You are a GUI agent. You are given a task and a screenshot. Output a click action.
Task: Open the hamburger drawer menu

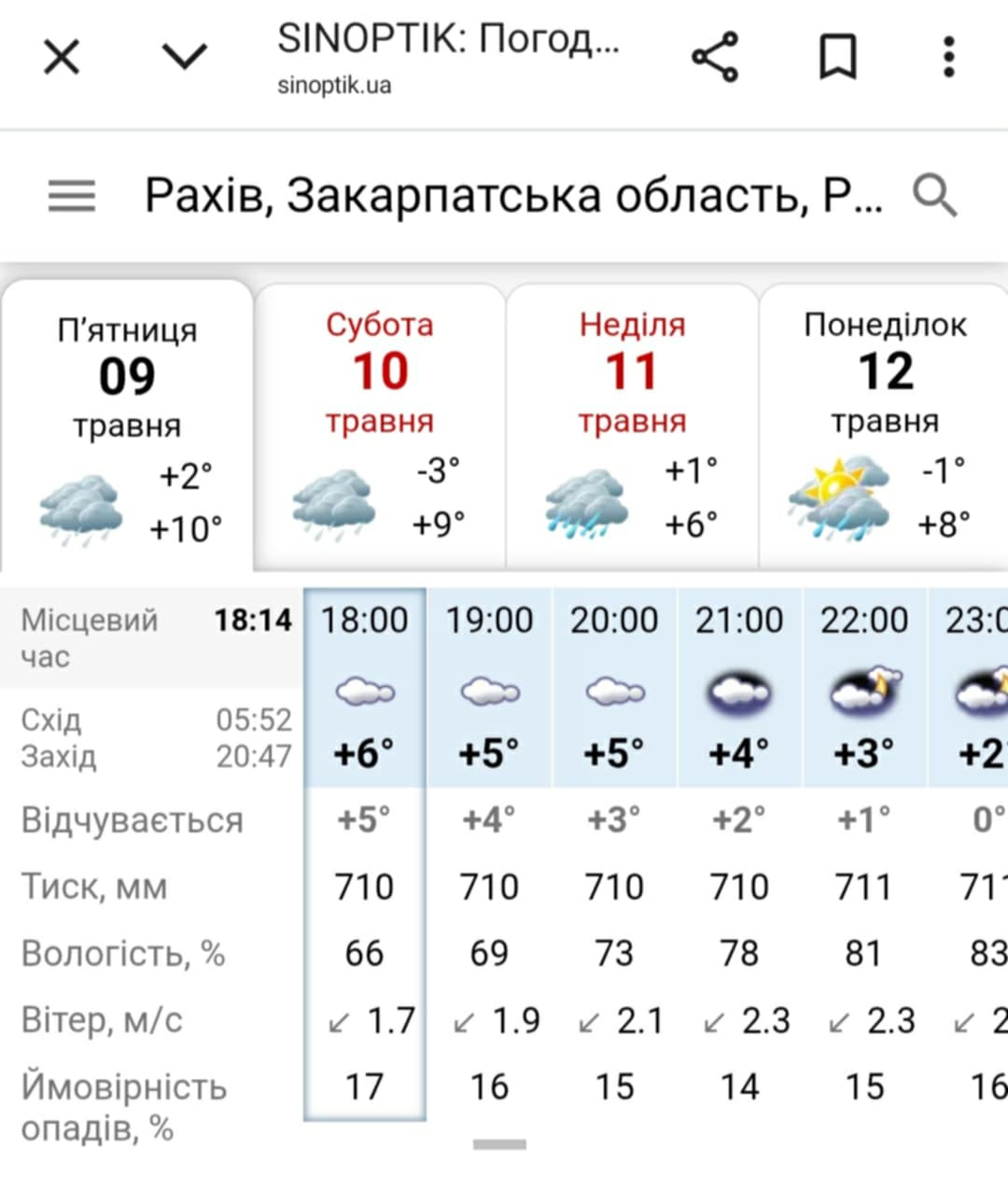tap(72, 196)
